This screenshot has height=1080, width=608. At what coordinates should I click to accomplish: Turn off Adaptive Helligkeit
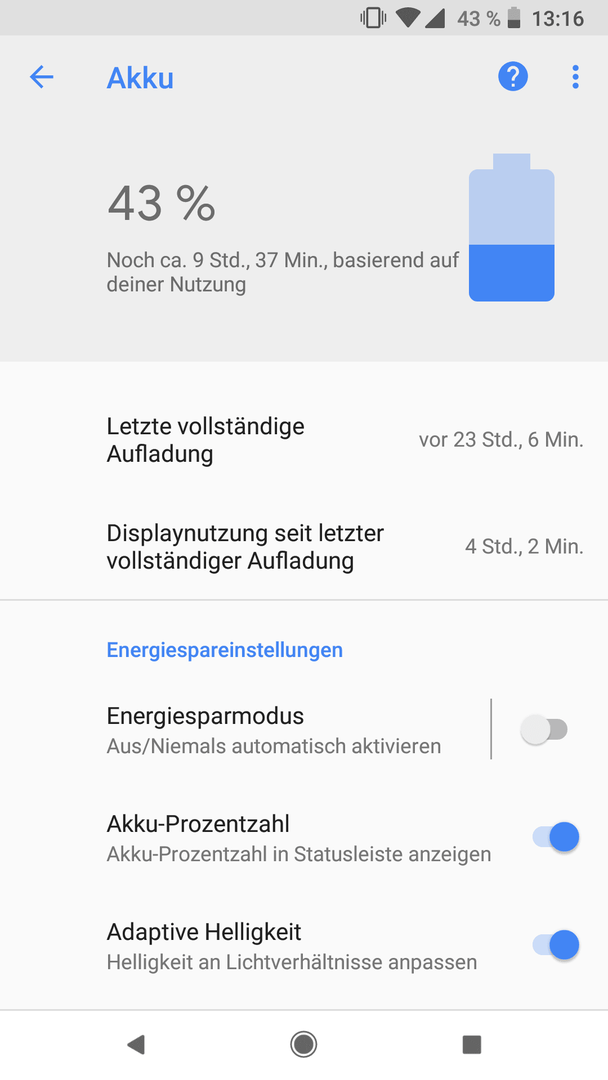pyautogui.click(x=556, y=945)
